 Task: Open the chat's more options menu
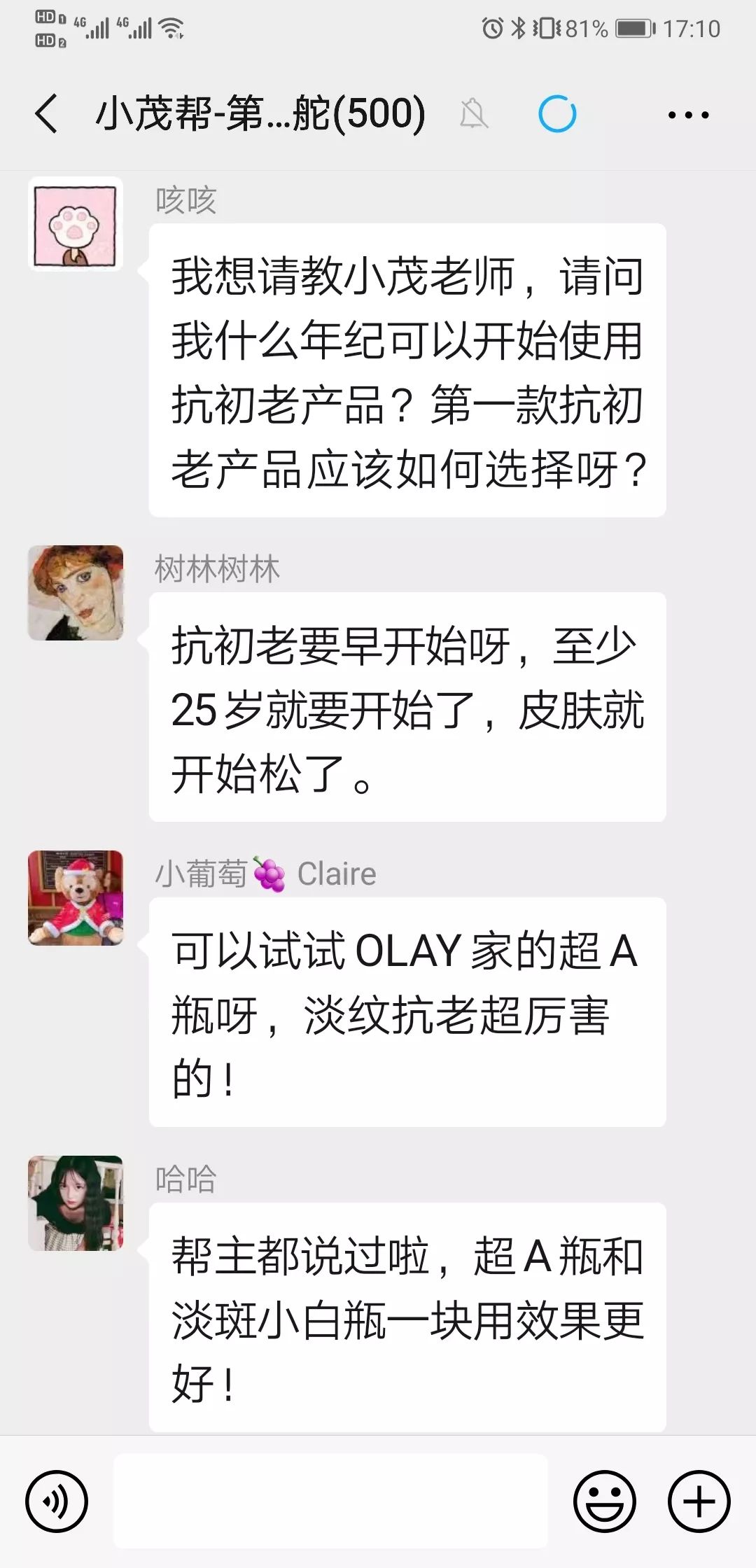[688, 115]
